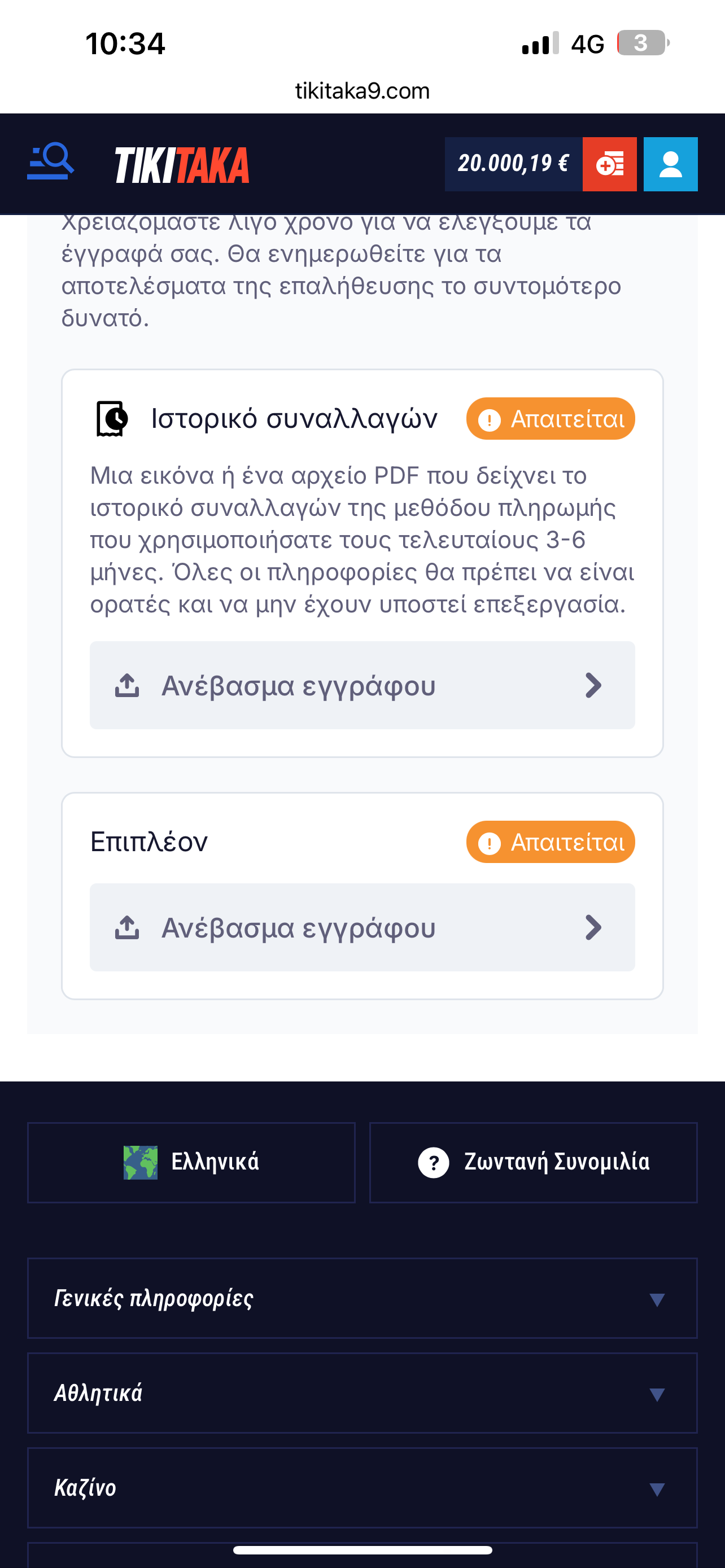Open the red deposit button

[609, 164]
